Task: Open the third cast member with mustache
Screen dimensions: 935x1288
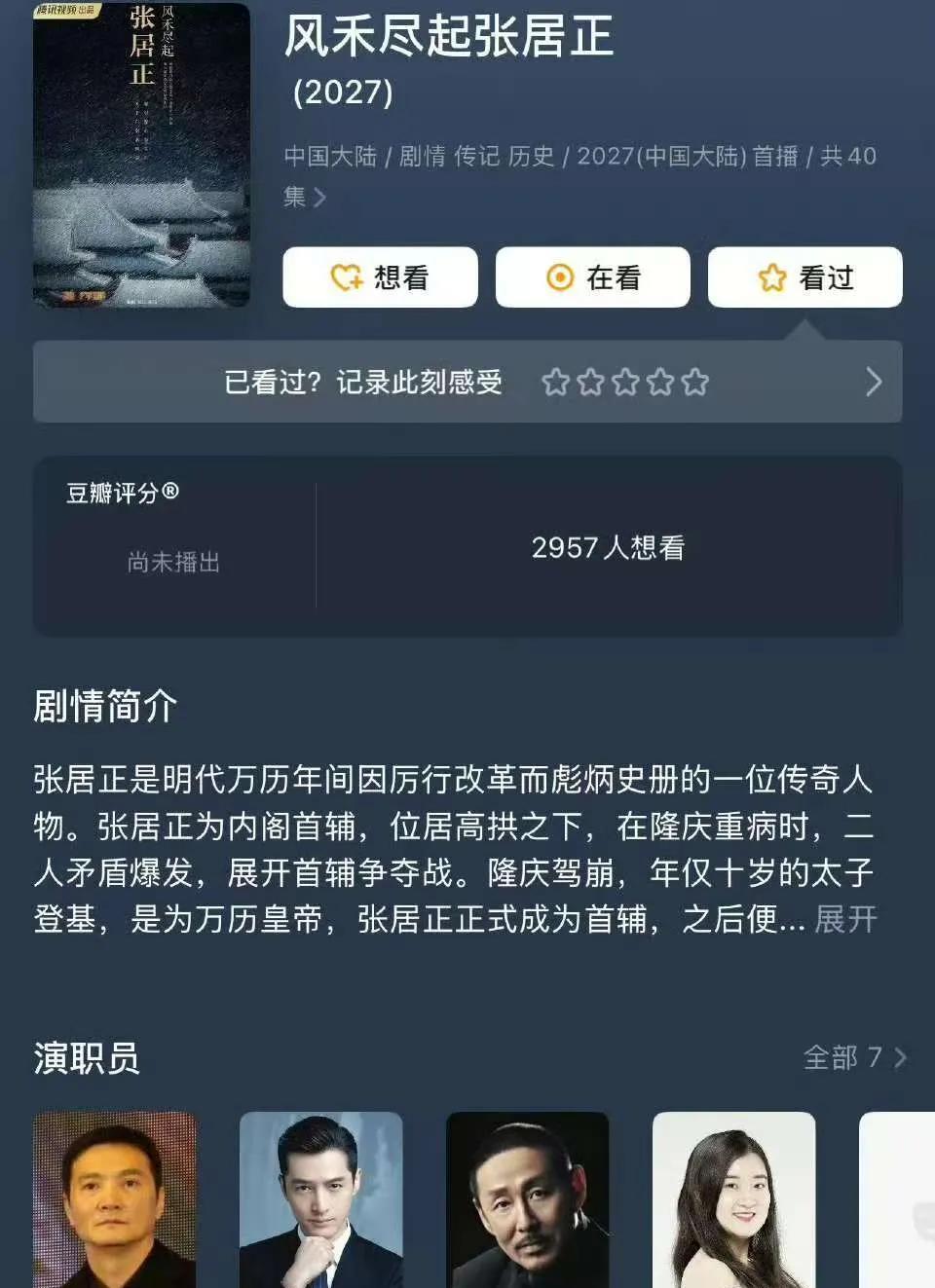Action: click(x=528, y=1199)
